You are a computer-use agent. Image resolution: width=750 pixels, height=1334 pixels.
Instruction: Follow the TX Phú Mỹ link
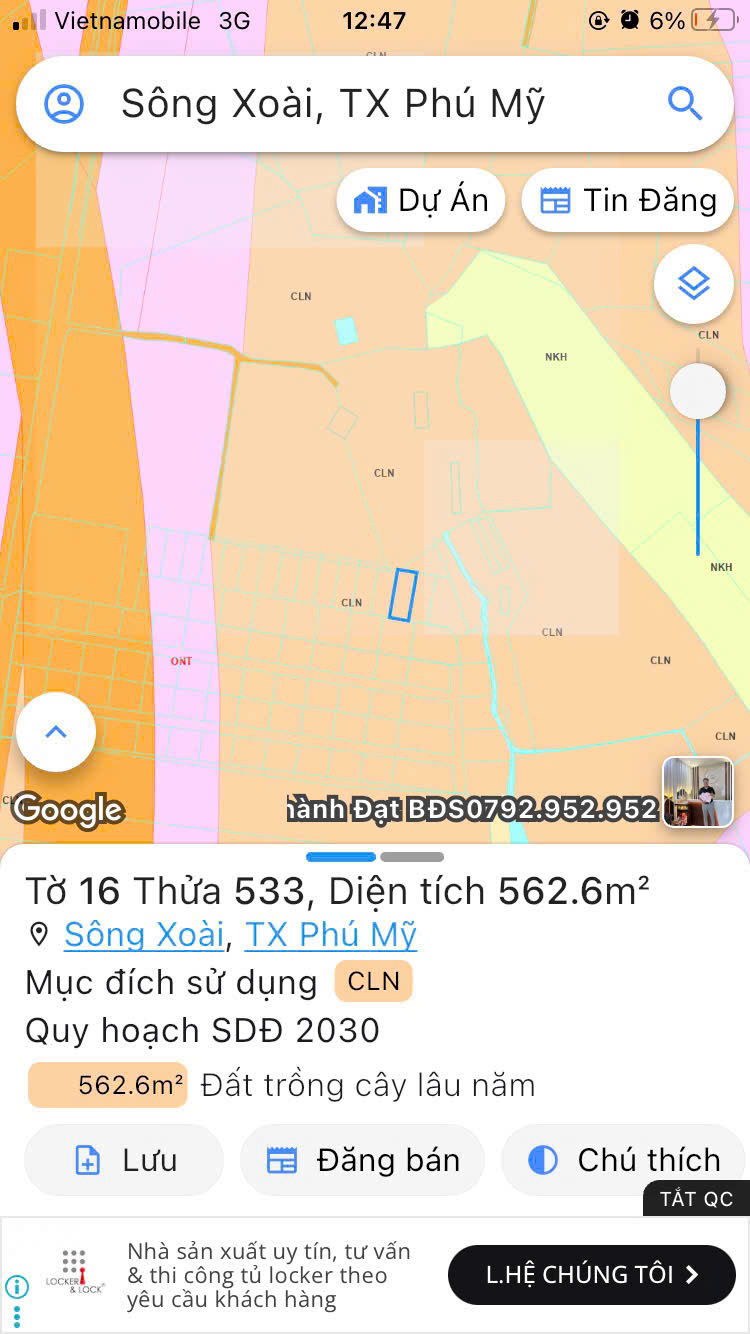point(330,934)
